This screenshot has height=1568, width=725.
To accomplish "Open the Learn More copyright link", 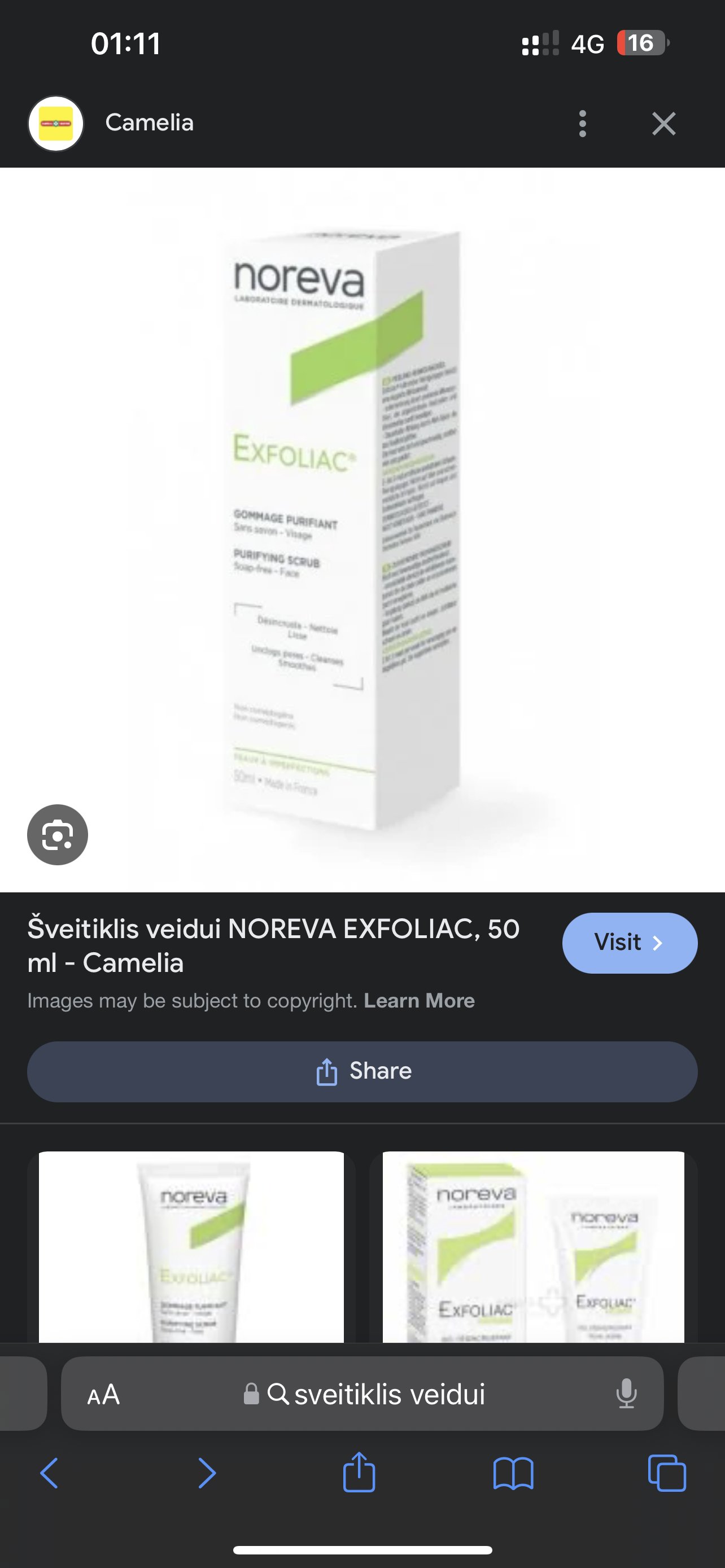I will tap(419, 1001).
